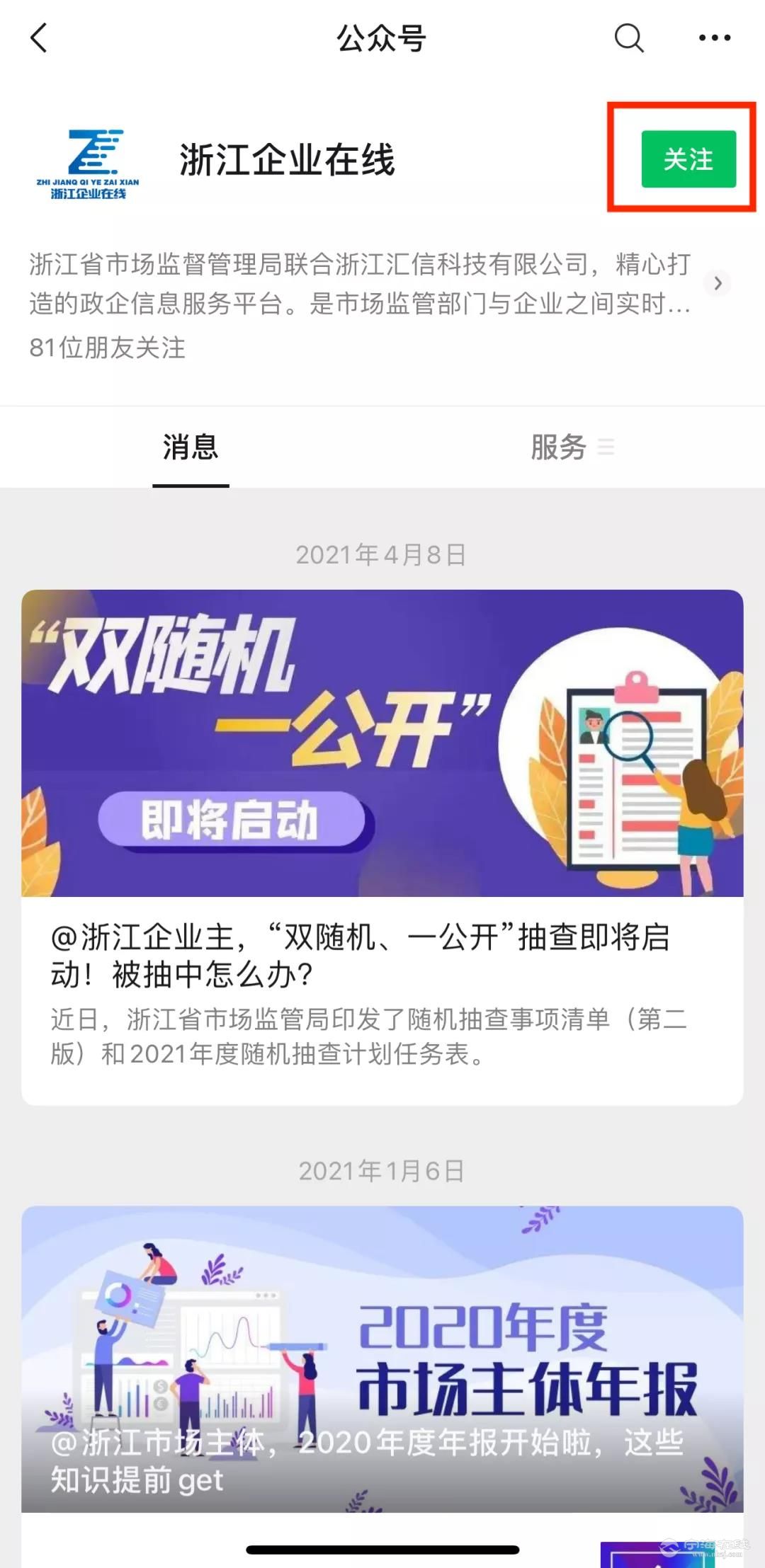Switch to the 服务 tab
Viewport: 765px width, 1568px height.
[x=559, y=447]
